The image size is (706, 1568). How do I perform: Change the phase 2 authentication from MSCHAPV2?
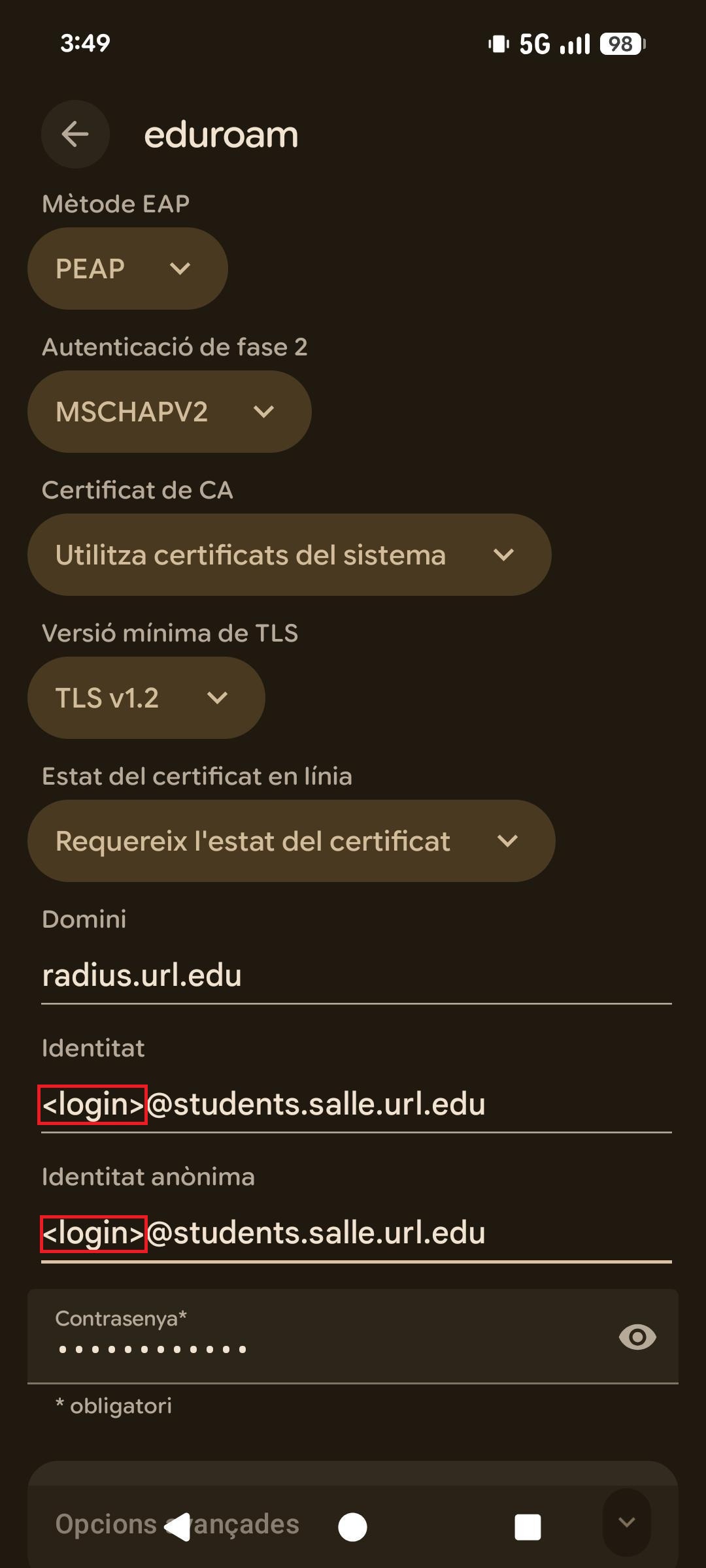point(169,412)
